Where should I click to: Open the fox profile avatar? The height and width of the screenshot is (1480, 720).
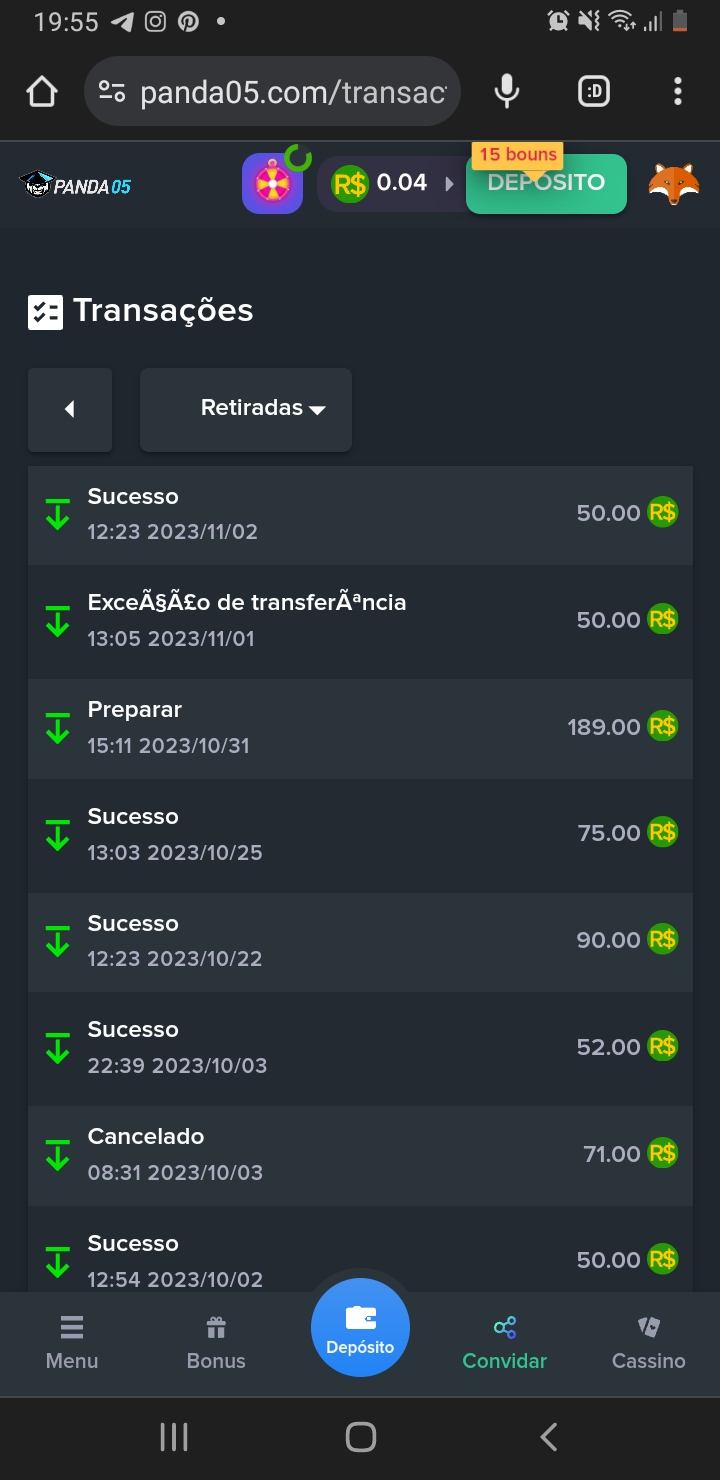[x=673, y=184]
